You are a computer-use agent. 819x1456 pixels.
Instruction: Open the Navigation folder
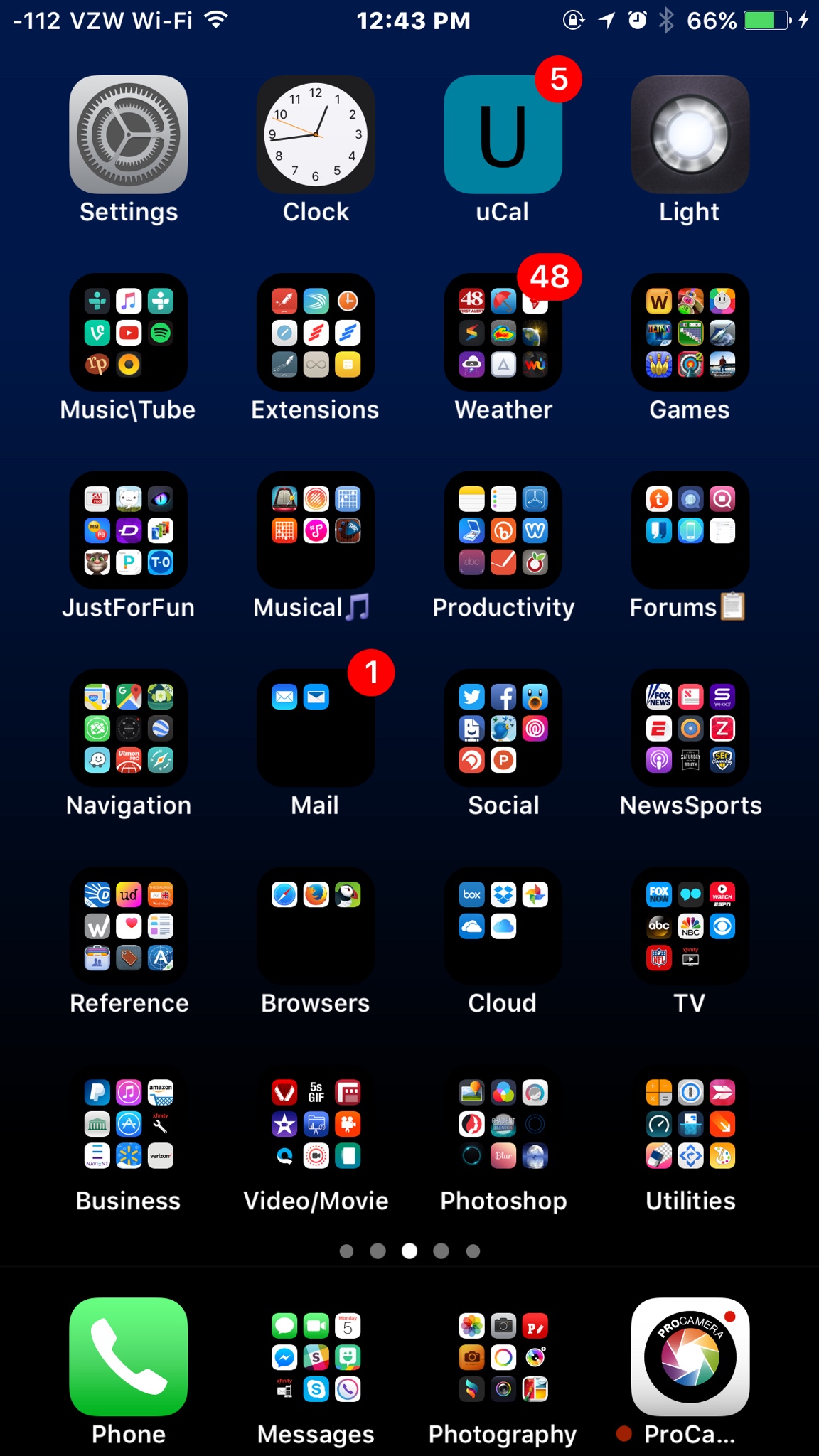[x=128, y=728]
